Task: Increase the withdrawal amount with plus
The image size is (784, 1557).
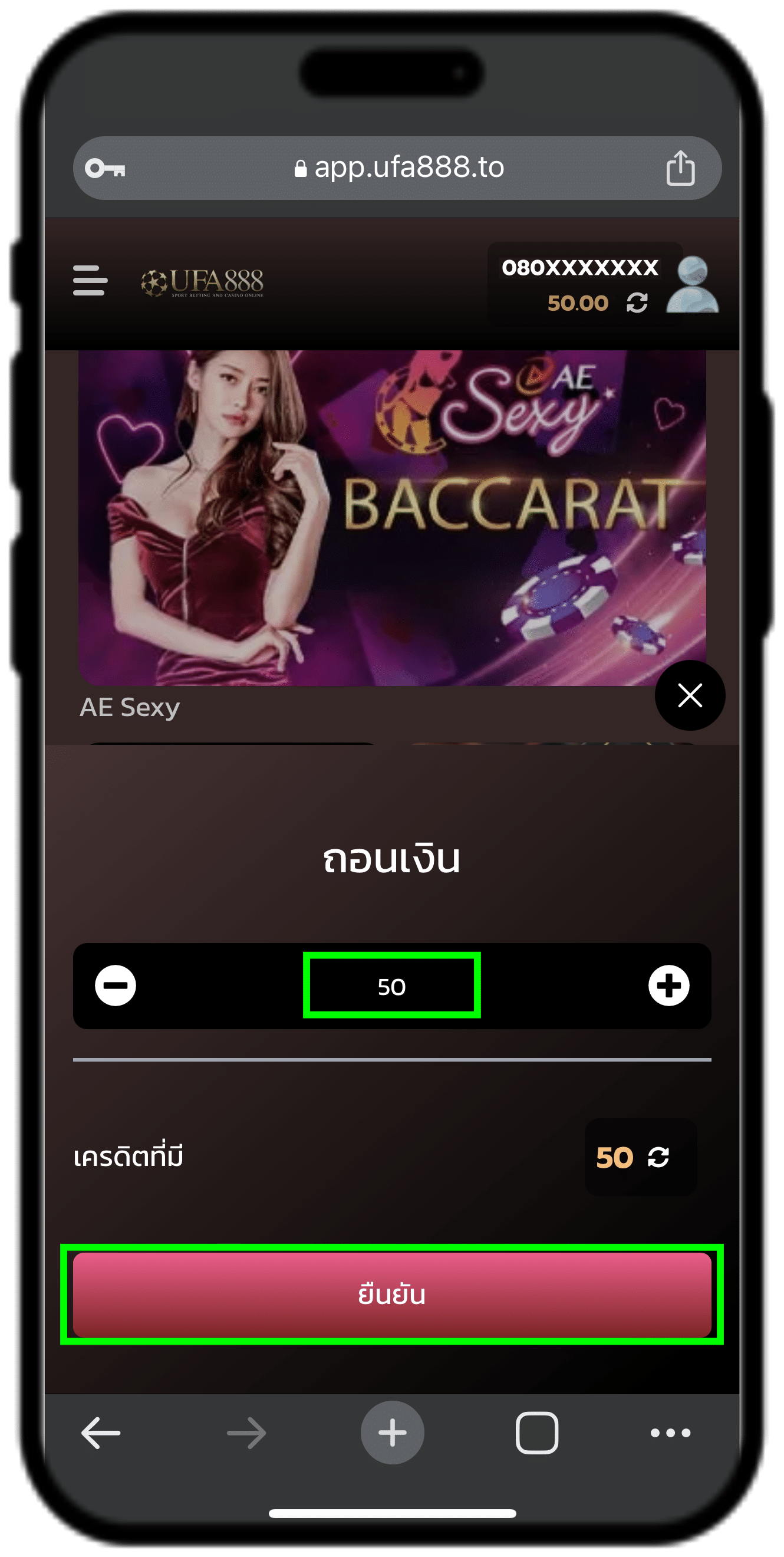Action: pos(668,986)
